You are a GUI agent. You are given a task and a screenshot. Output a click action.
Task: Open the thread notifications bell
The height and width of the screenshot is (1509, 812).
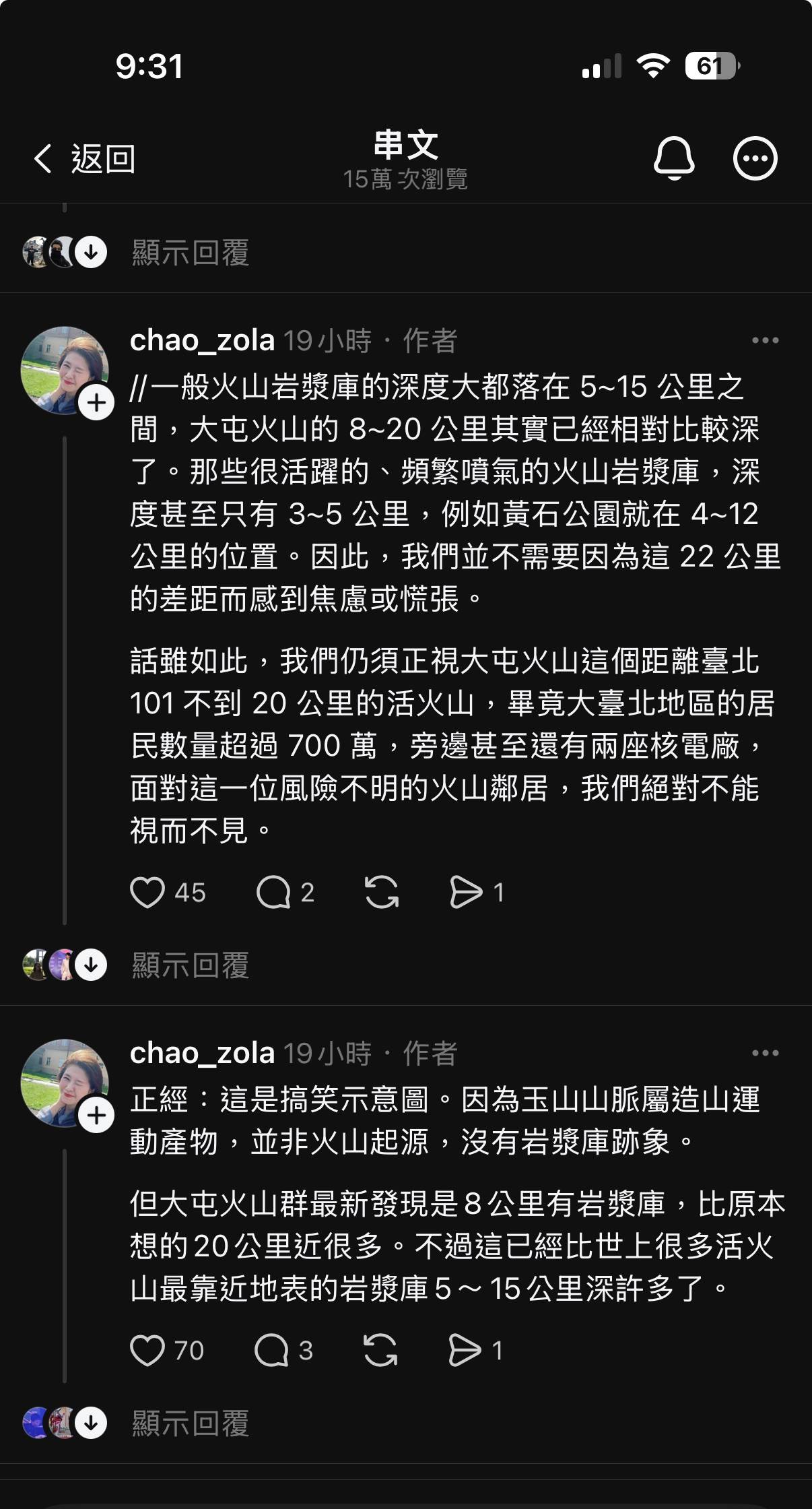pos(674,158)
